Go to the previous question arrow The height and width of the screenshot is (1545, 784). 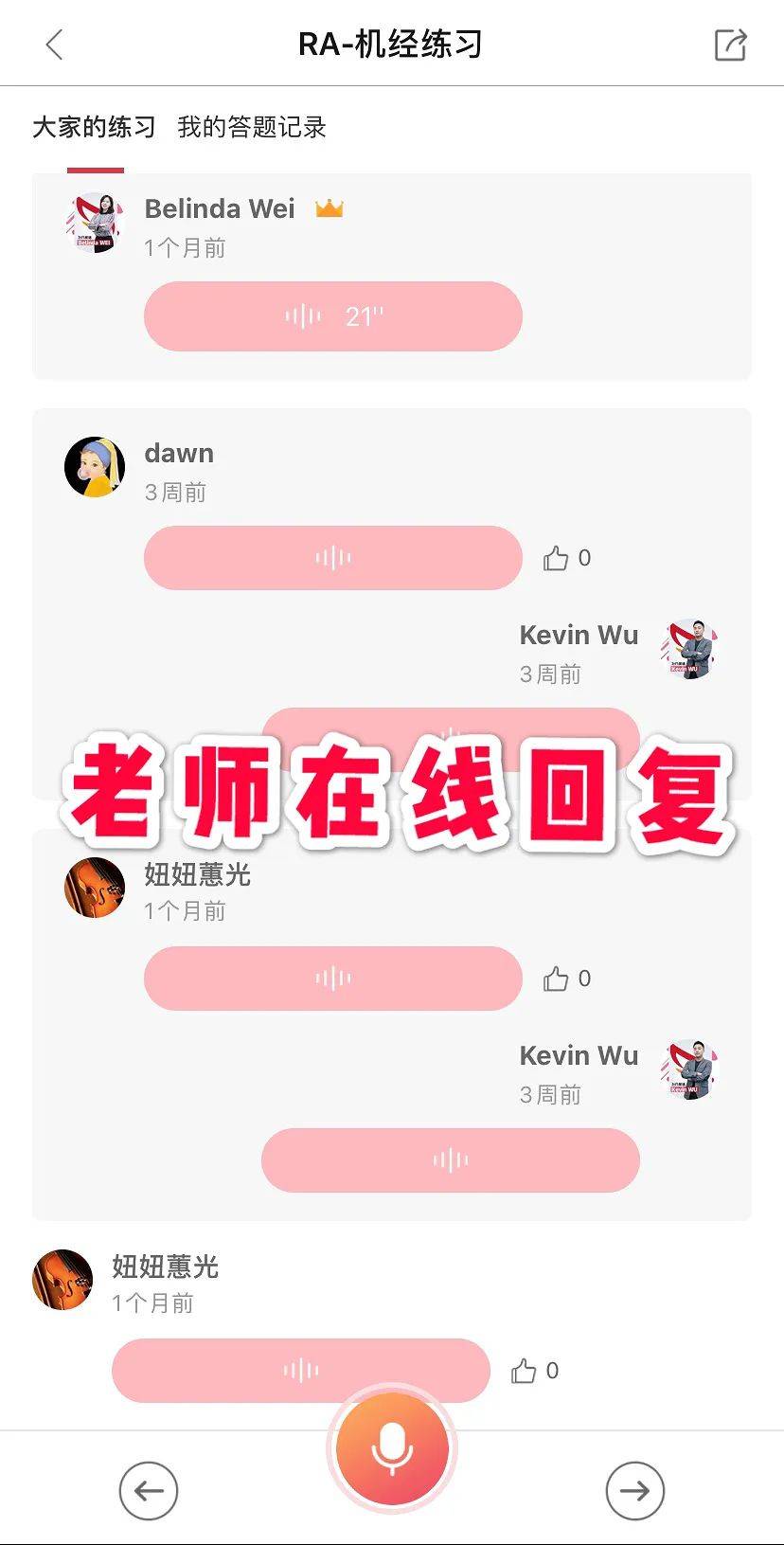tap(149, 1491)
